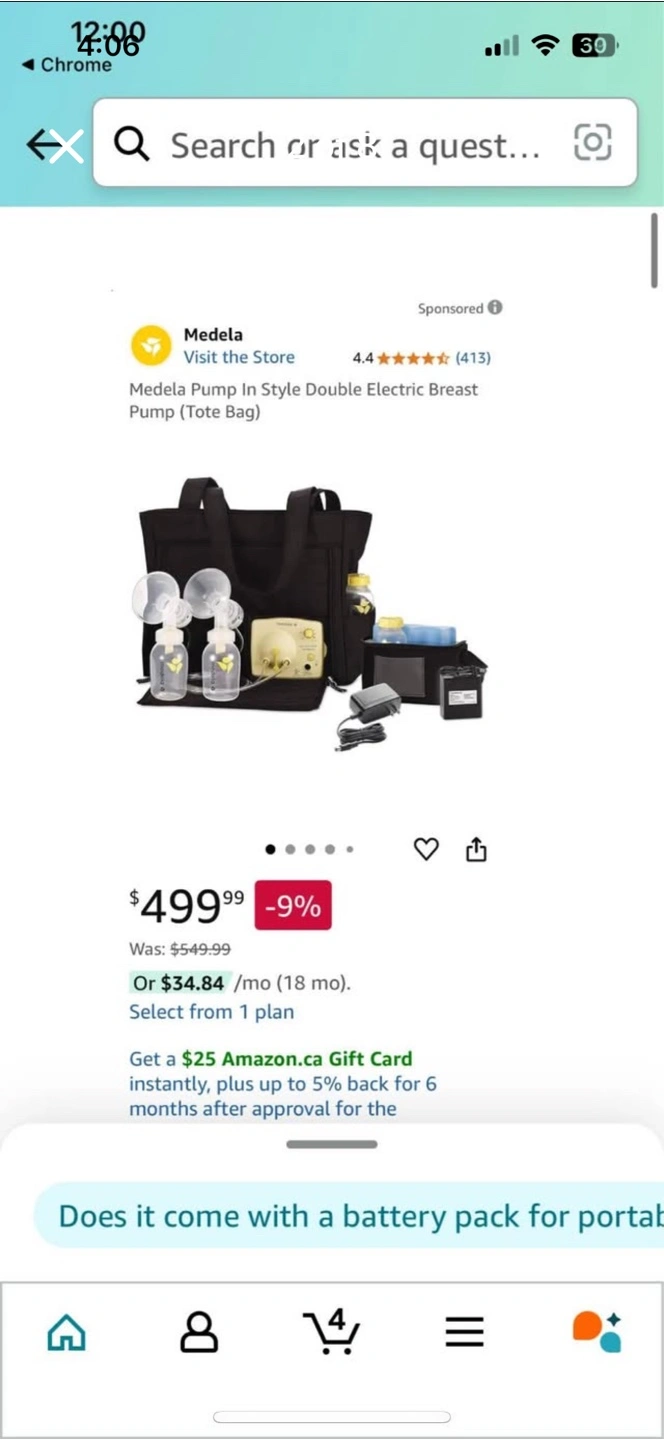Switch to the account profile tab

tap(199, 1332)
